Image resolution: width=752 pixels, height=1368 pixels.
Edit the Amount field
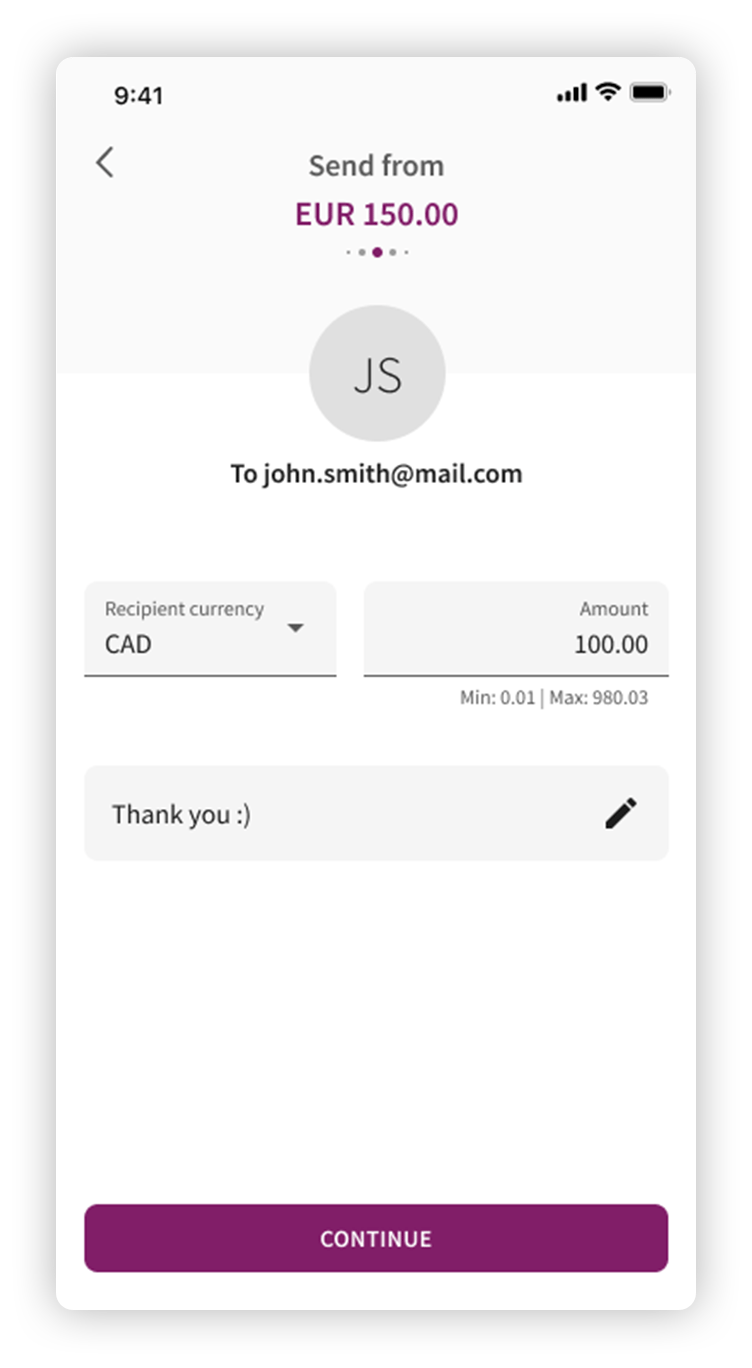coord(515,629)
